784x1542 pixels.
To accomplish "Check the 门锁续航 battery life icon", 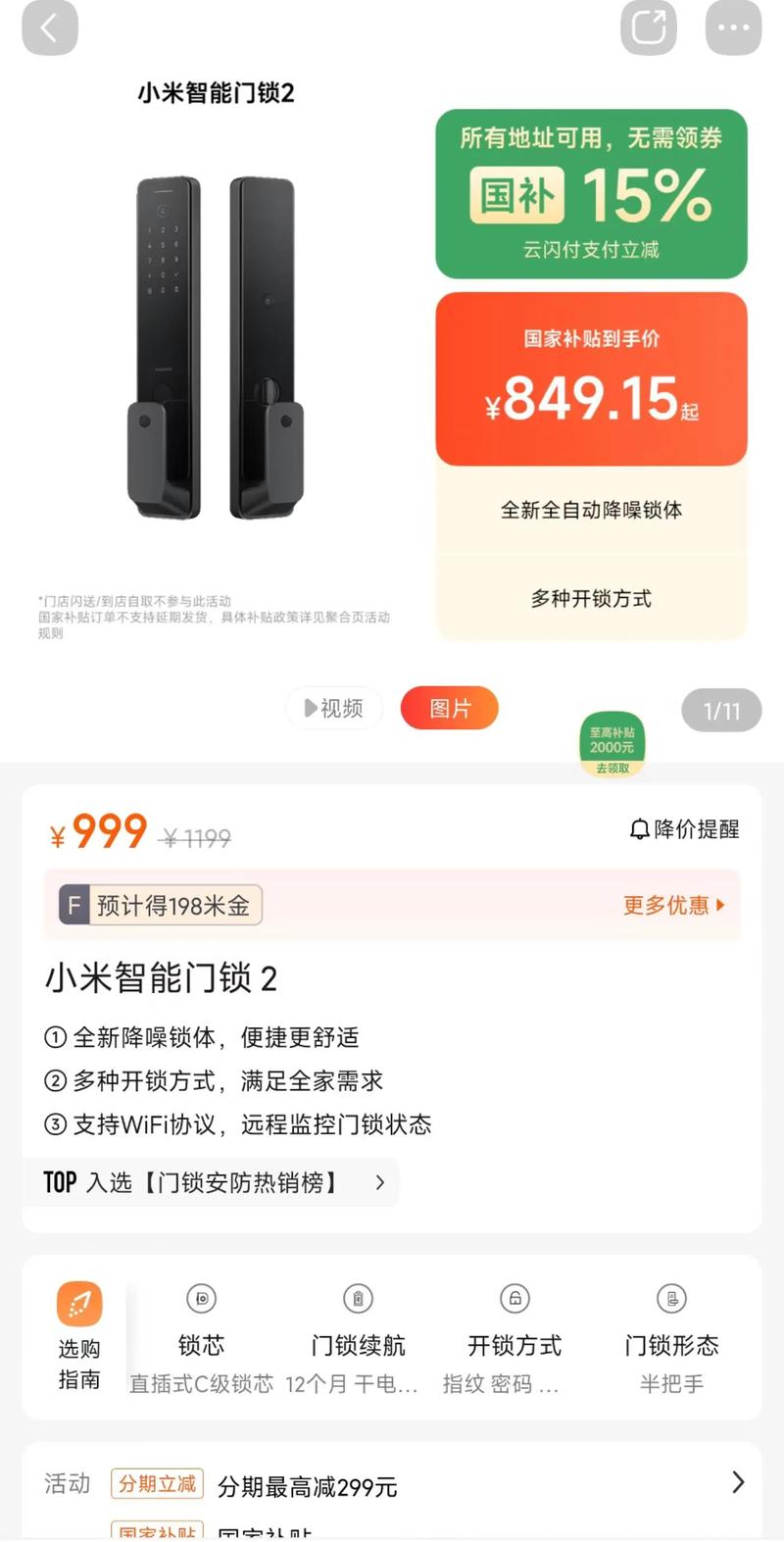I will point(357,1297).
